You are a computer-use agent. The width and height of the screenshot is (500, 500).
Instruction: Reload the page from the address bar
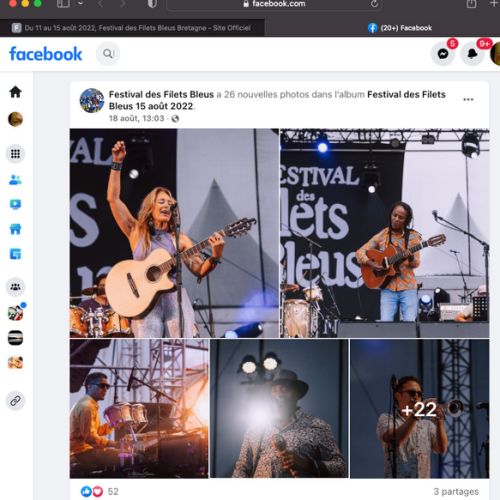point(374,4)
